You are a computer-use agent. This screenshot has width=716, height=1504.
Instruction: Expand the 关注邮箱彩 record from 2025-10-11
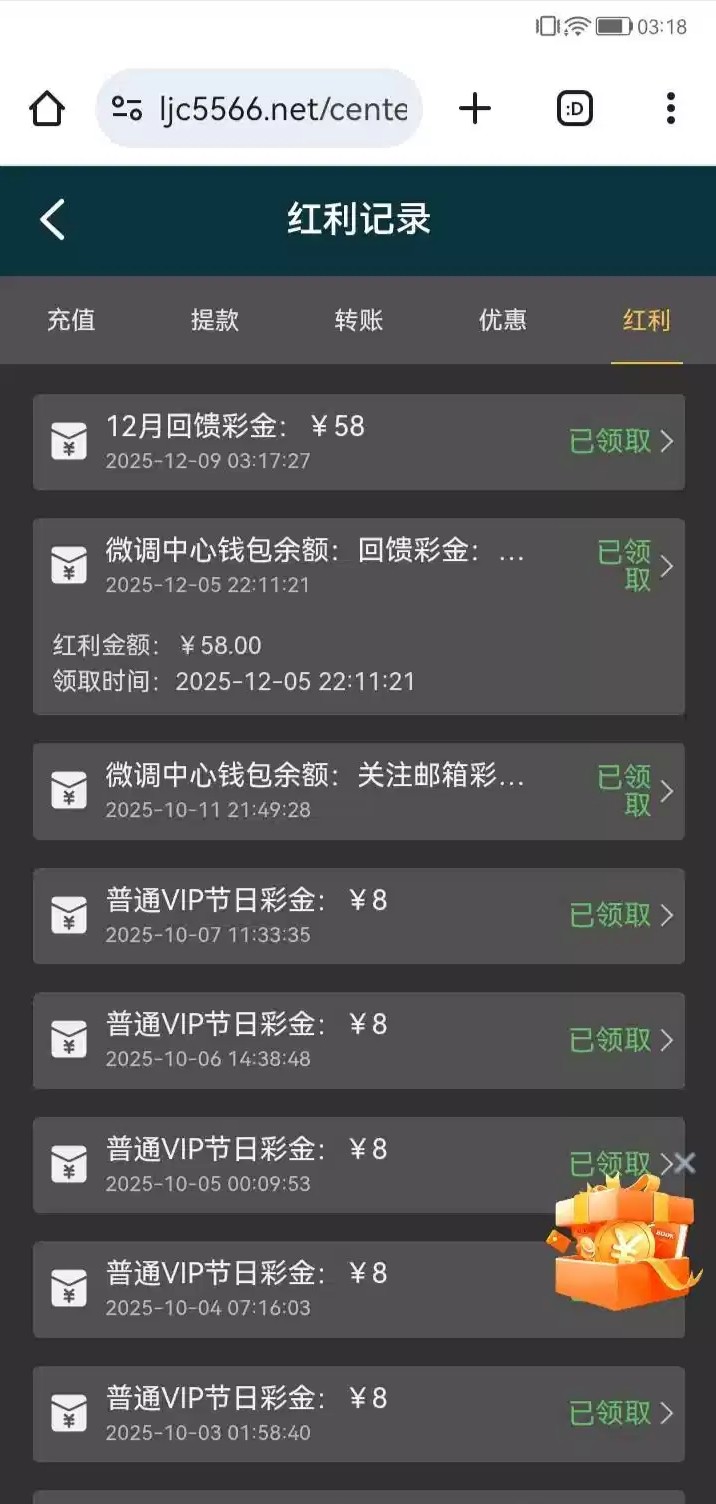click(x=358, y=791)
